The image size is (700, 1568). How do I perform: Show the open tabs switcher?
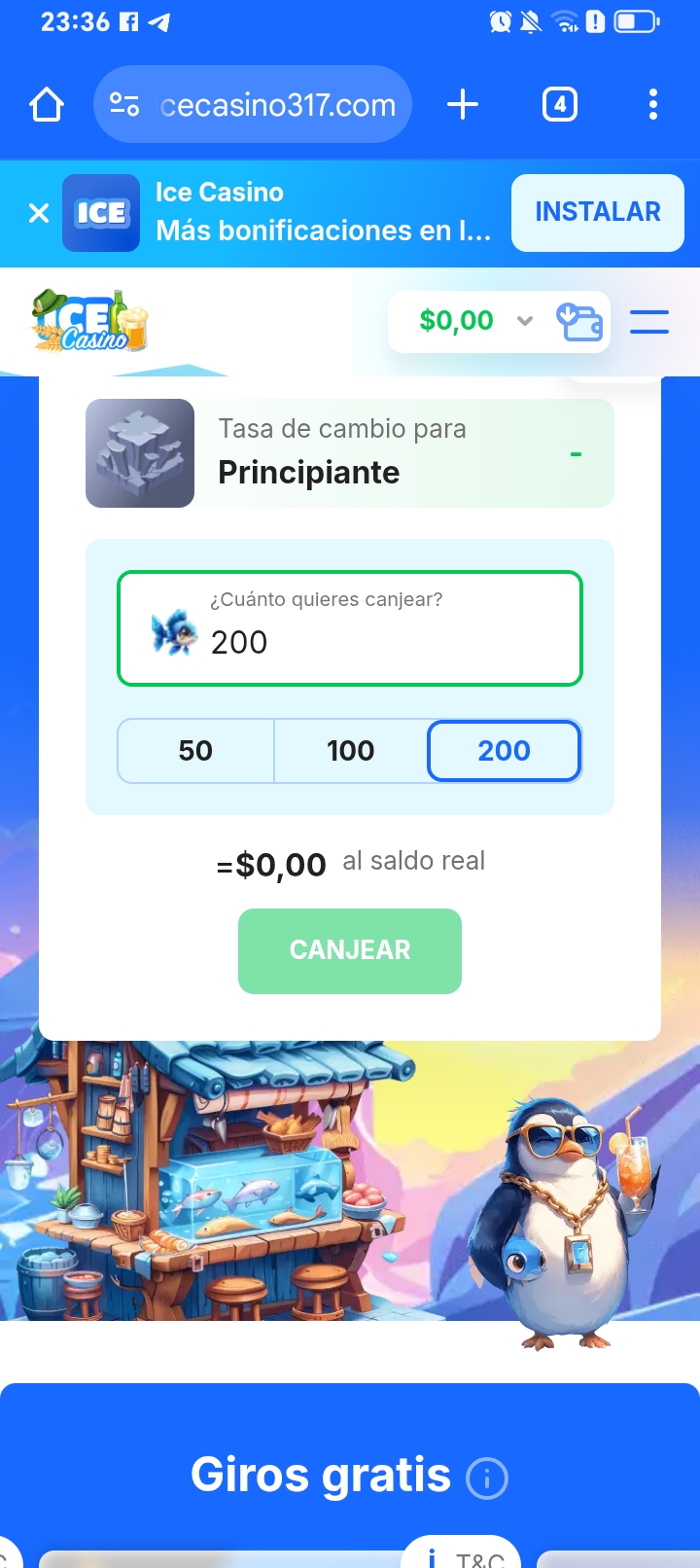tap(559, 104)
